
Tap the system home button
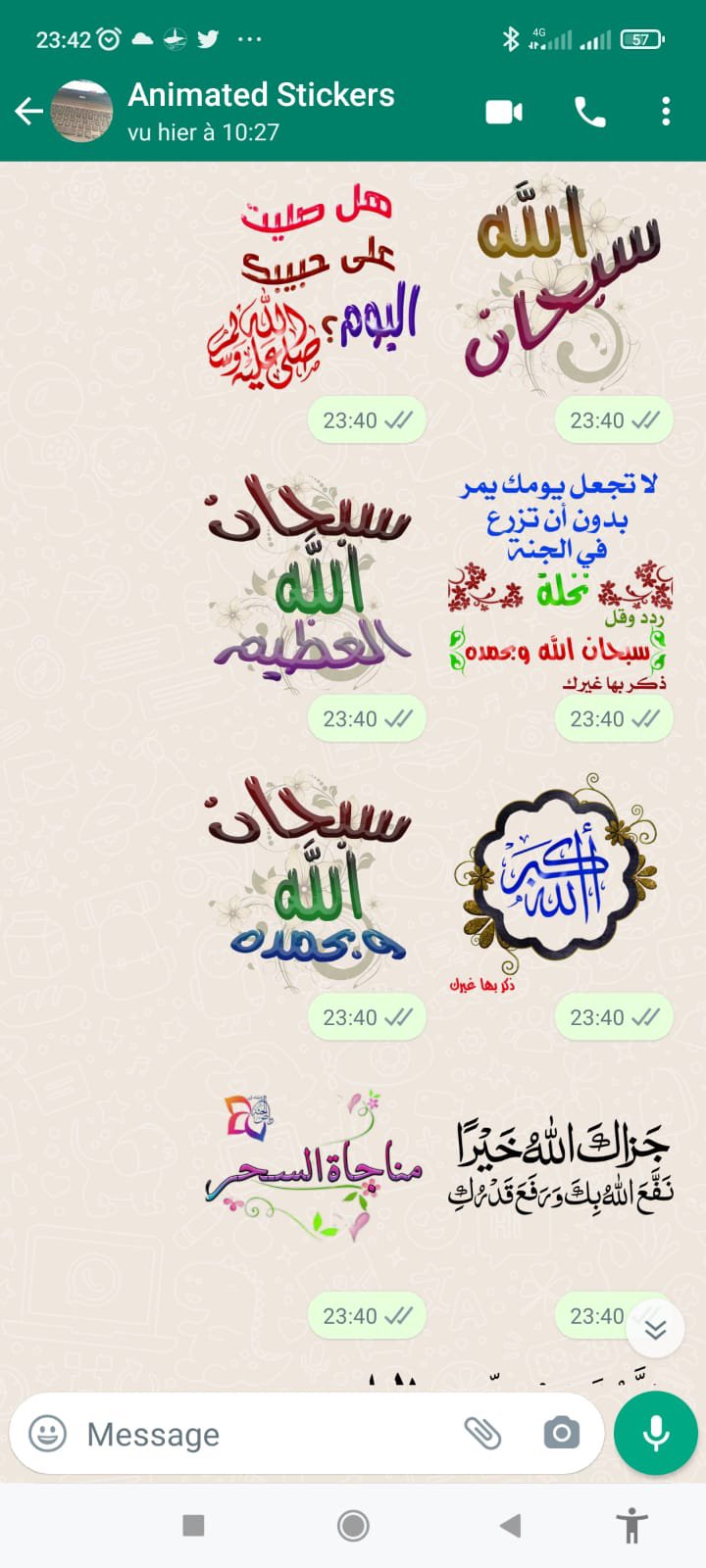click(x=353, y=1525)
